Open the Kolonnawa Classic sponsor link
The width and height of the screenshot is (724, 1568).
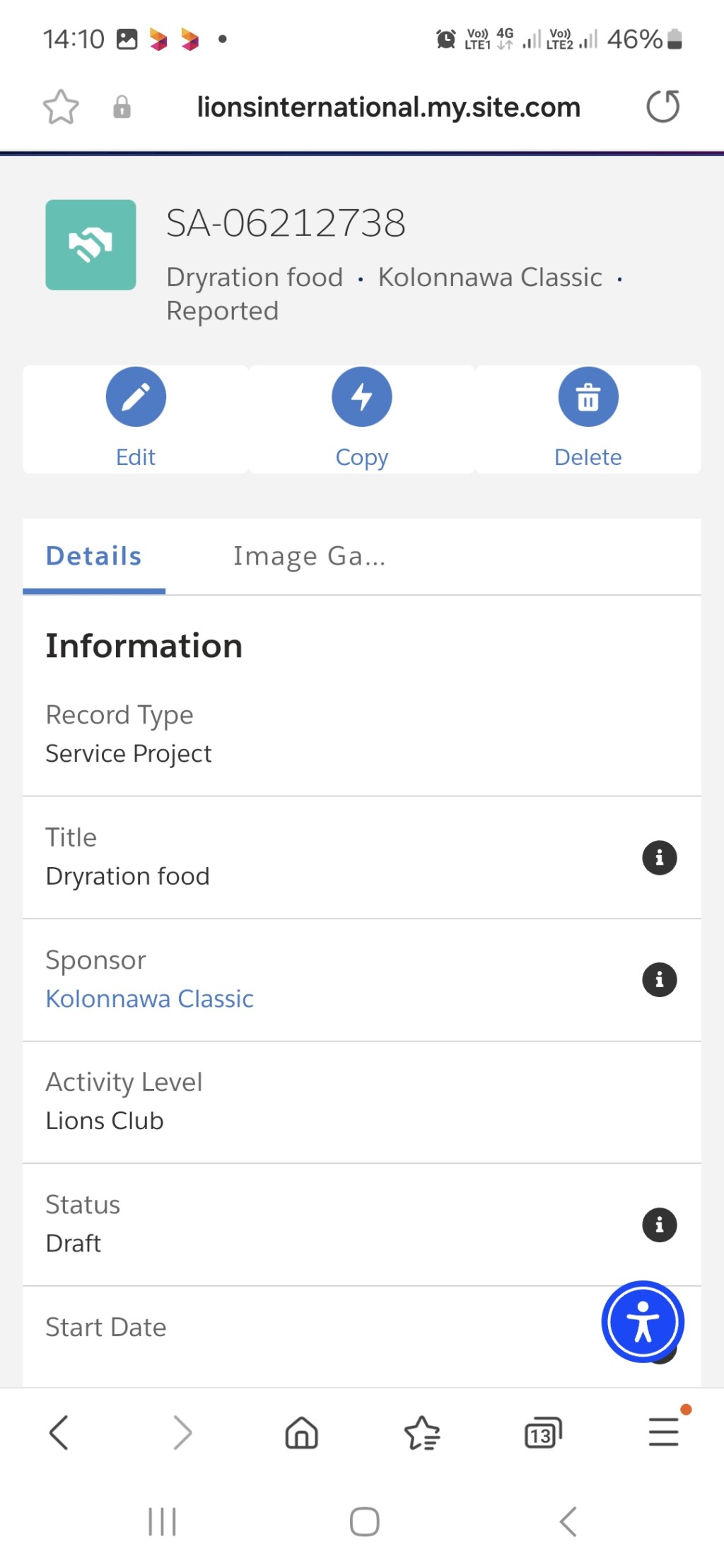pyautogui.click(x=150, y=998)
